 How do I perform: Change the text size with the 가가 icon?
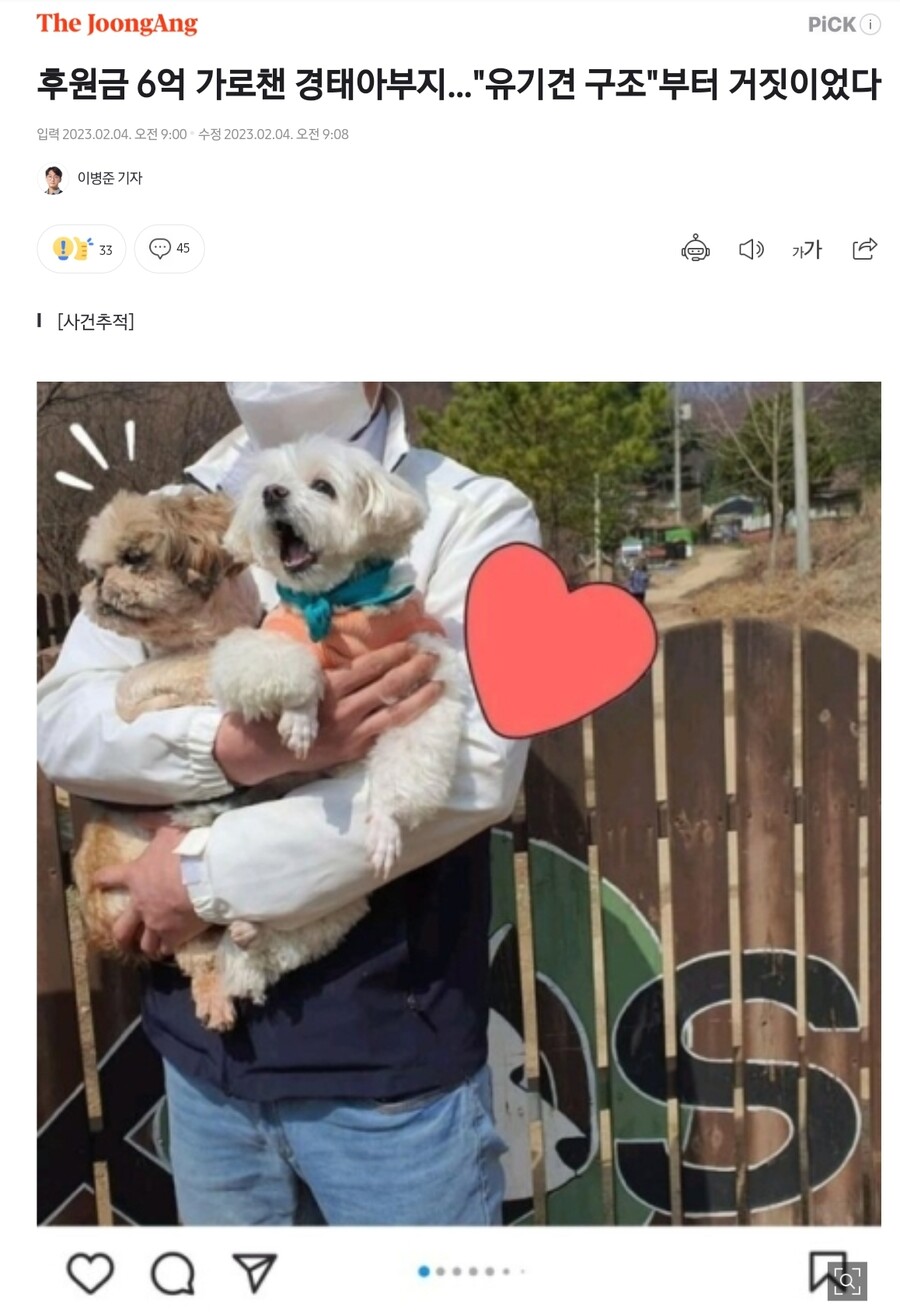[807, 249]
